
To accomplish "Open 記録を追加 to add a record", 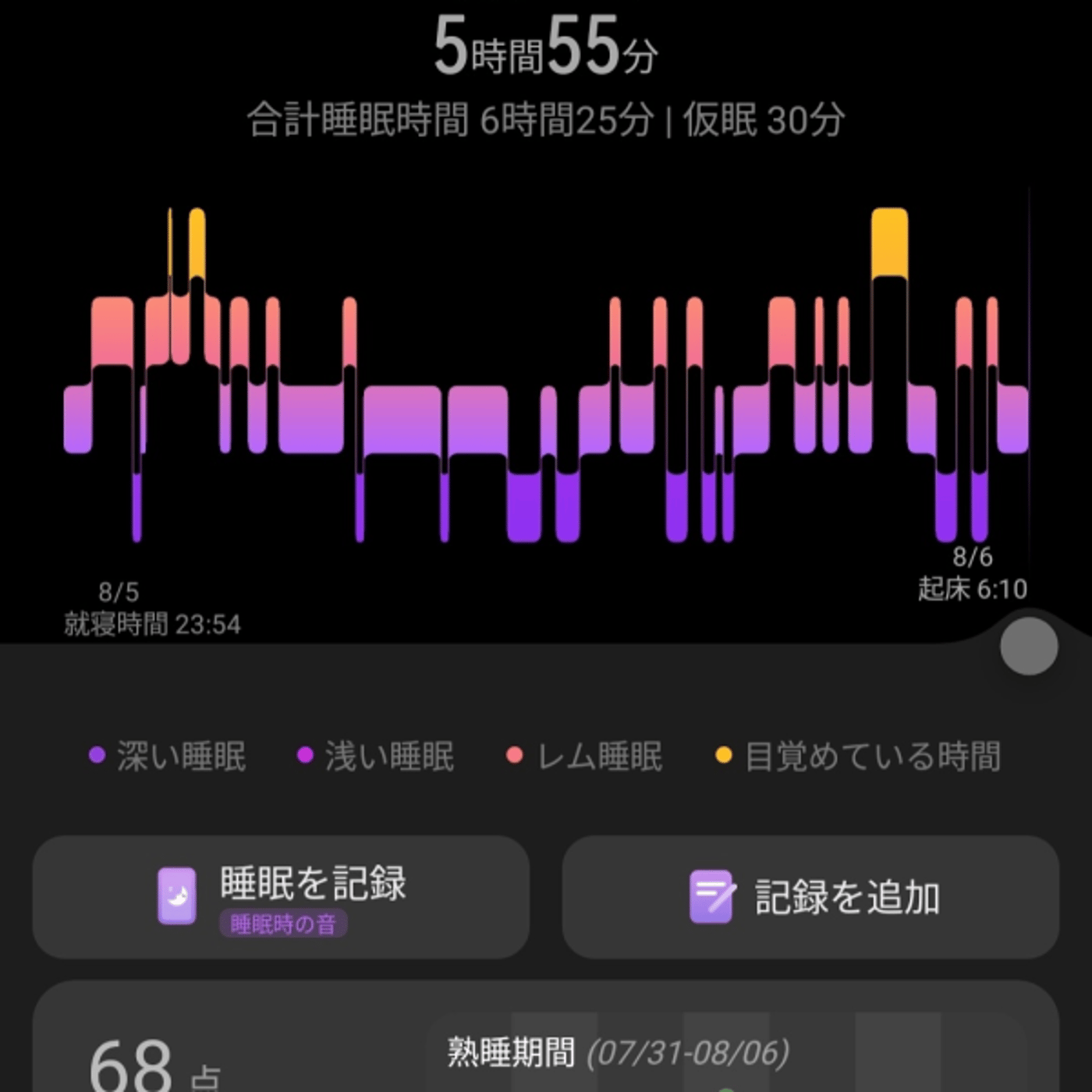I will click(811, 897).
